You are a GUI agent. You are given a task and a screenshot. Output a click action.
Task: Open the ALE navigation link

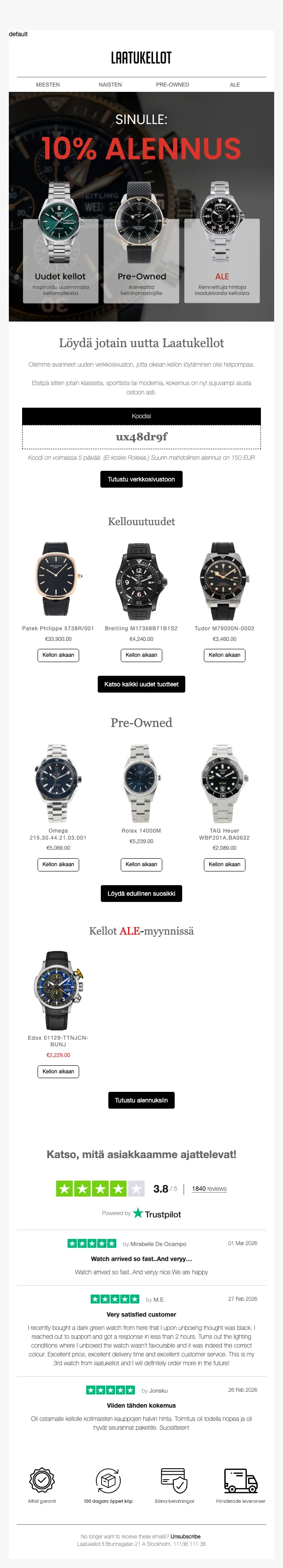coord(234,85)
